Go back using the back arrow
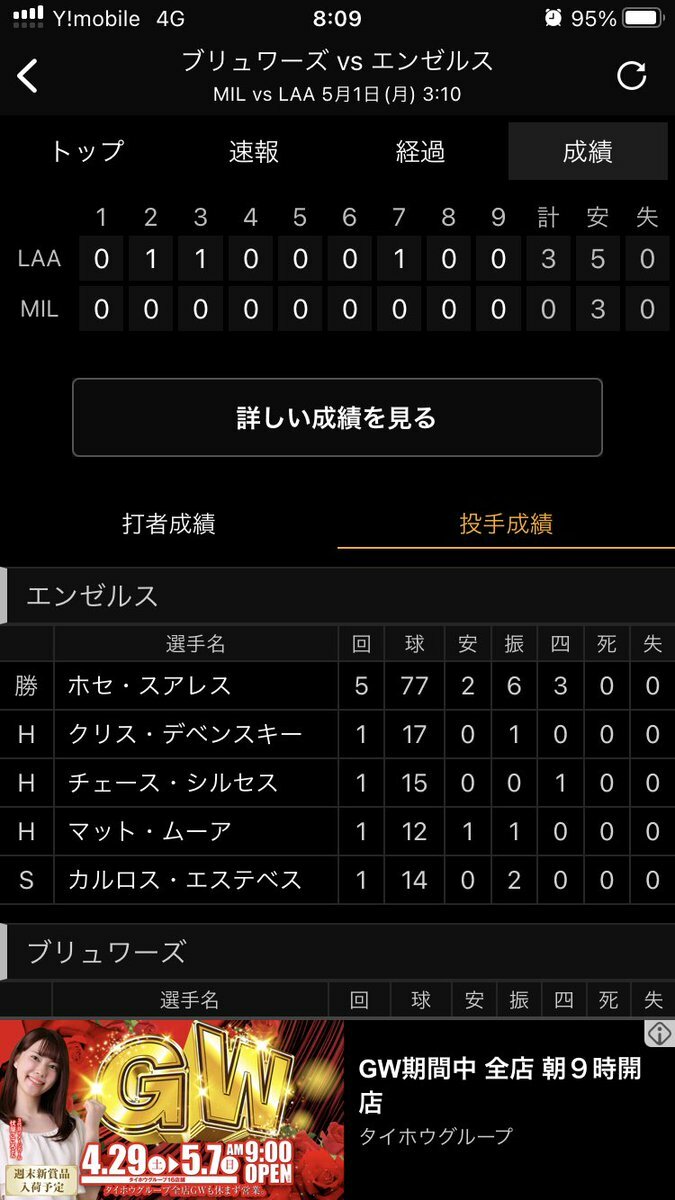Image resolution: width=675 pixels, height=1200 pixels. click(x=28, y=76)
